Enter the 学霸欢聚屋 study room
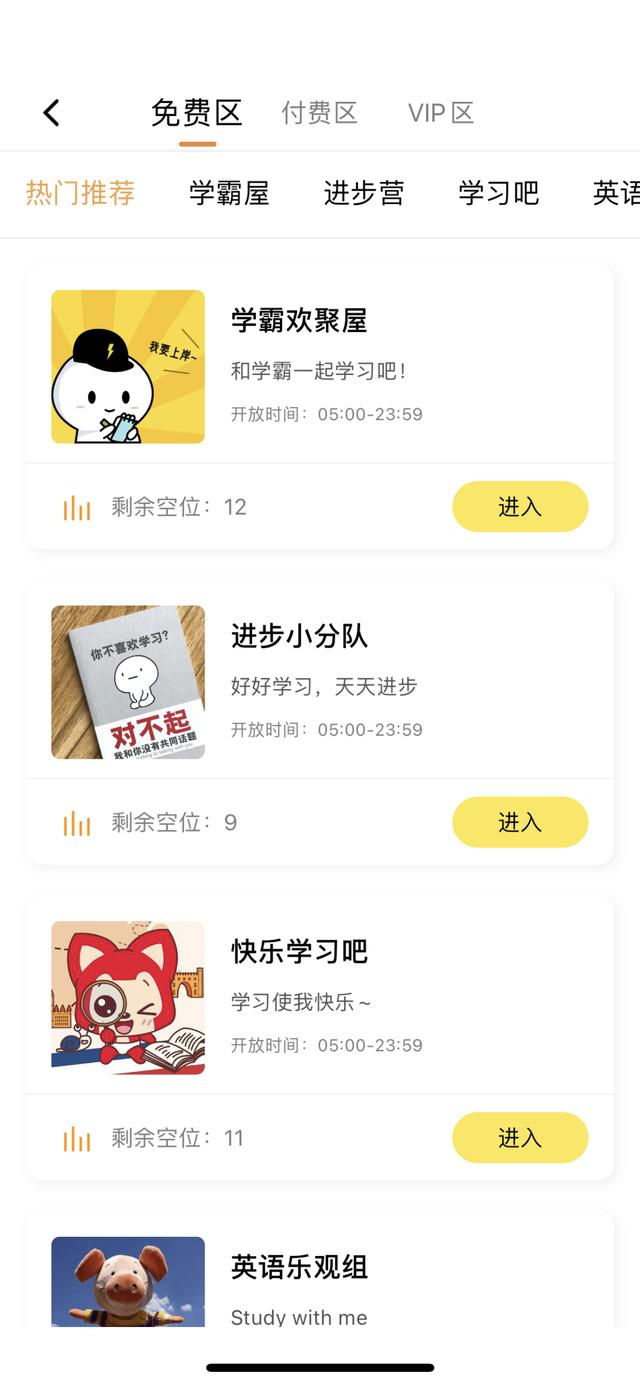The image size is (640, 1385). coord(520,507)
